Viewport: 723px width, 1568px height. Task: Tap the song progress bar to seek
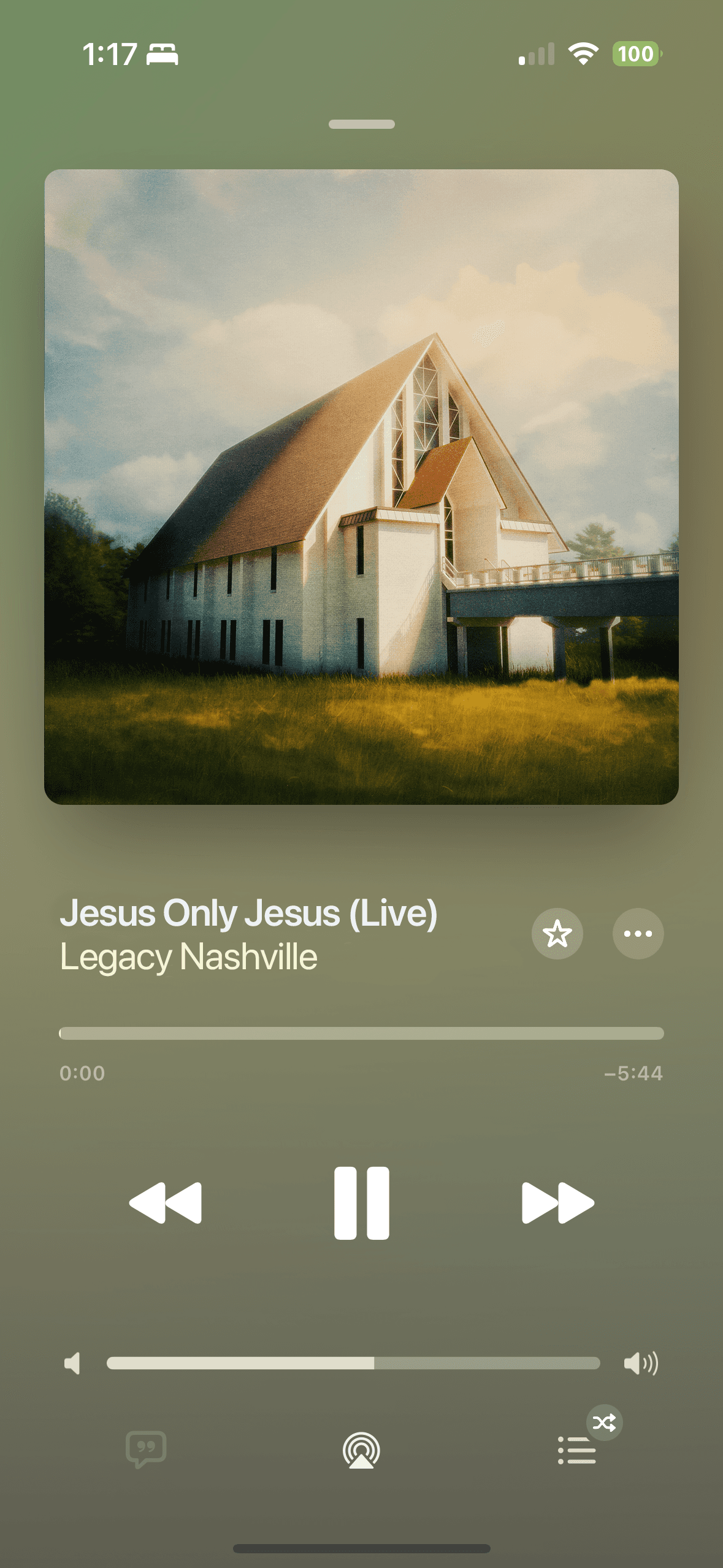[361, 1034]
